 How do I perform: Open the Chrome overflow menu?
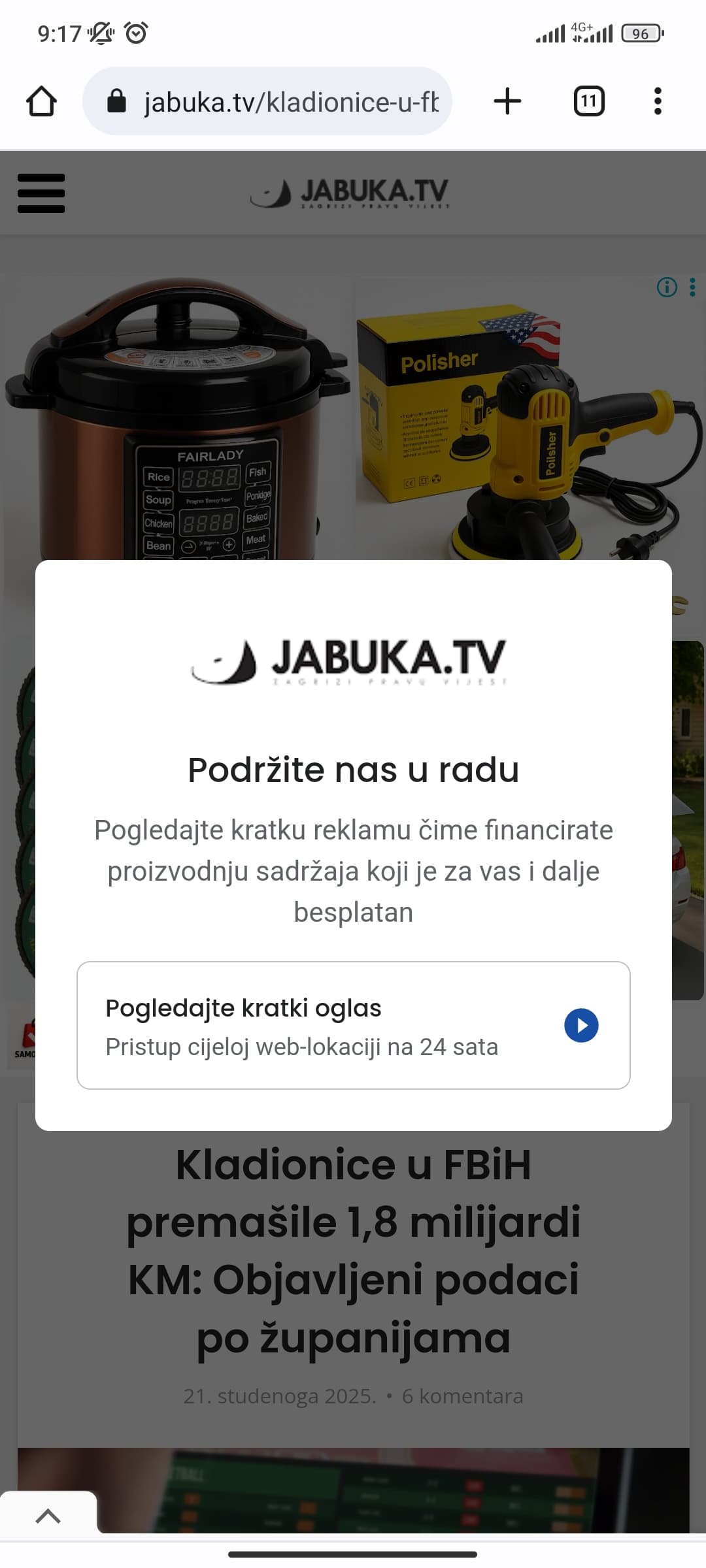658,101
